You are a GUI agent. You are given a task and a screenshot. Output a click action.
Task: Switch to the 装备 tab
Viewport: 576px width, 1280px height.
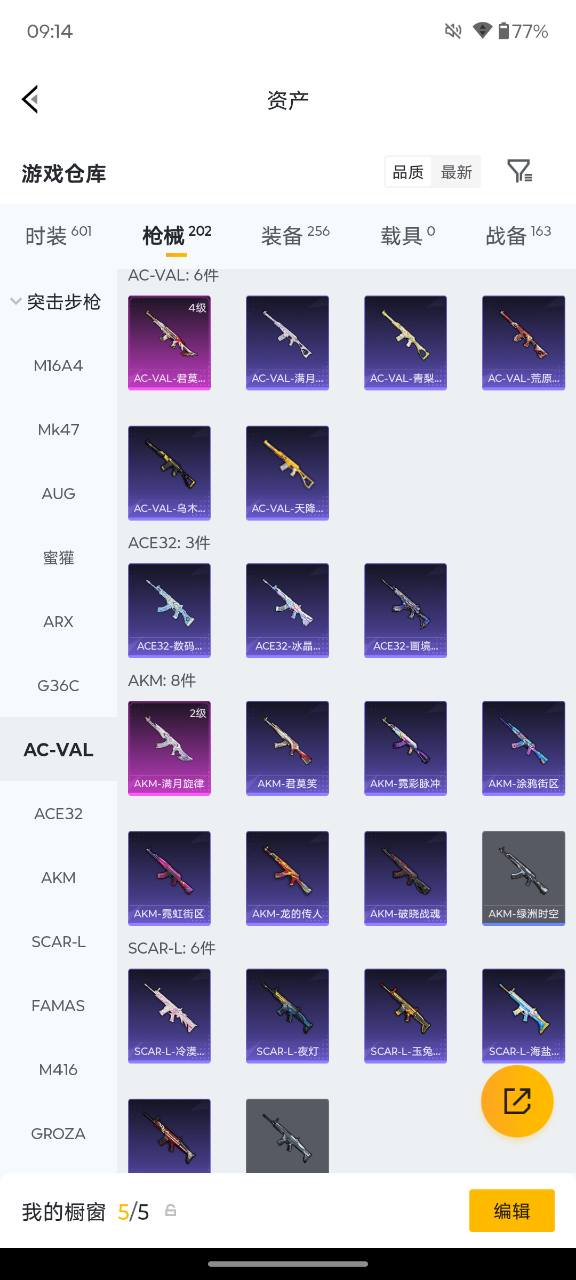(295, 235)
